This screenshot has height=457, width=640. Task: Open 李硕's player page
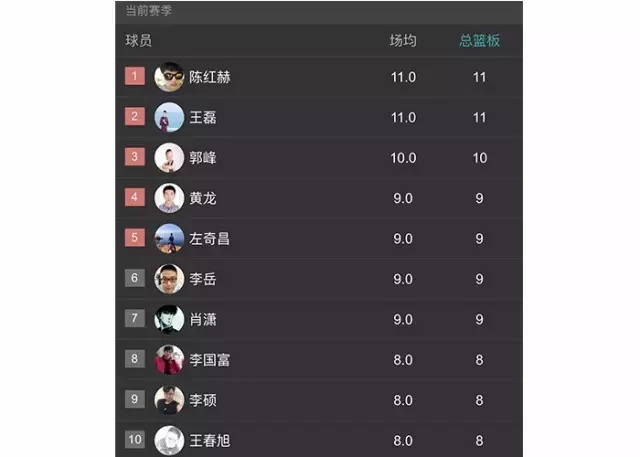[203, 400]
